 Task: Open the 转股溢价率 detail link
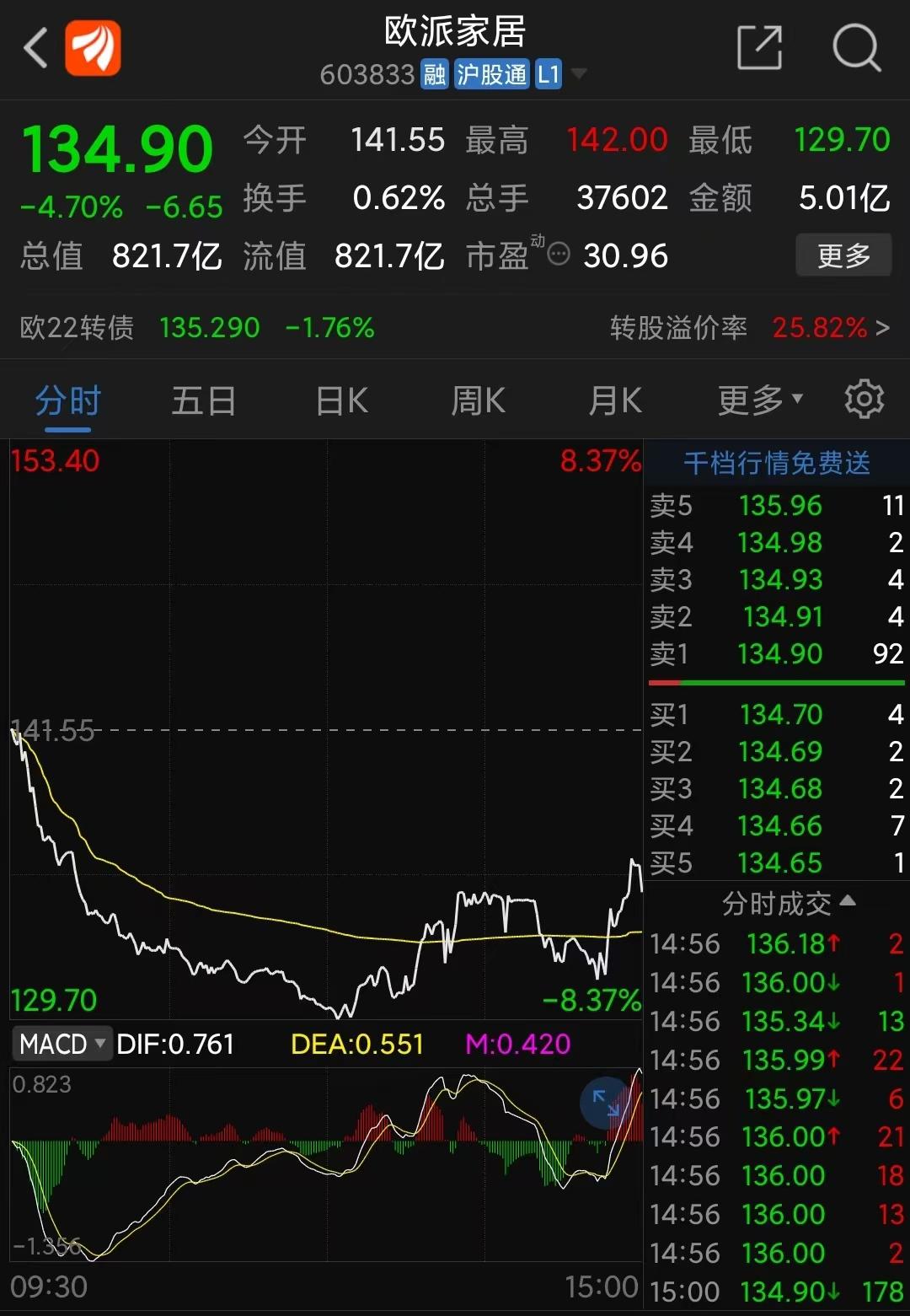[749, 327]
